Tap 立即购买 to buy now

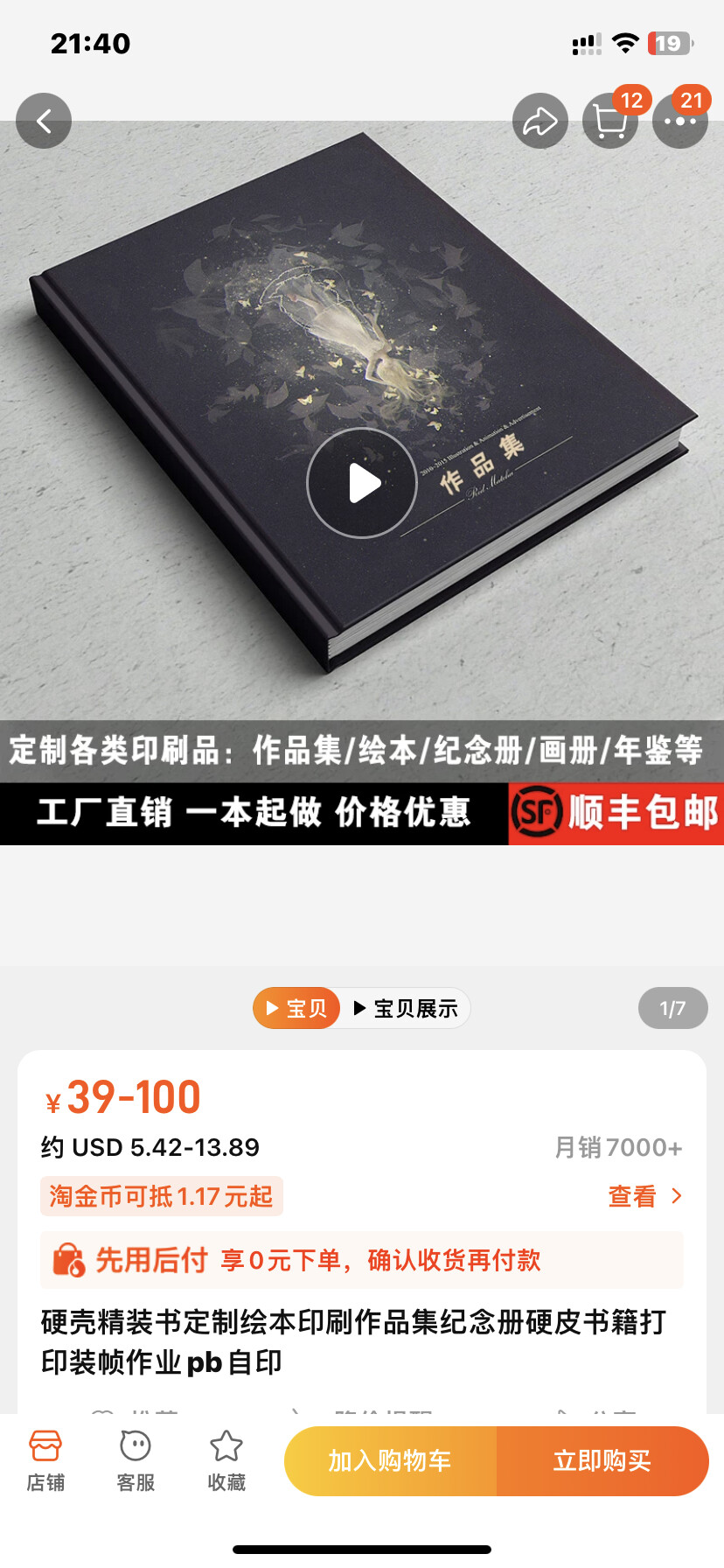[x=602, y=1460]
